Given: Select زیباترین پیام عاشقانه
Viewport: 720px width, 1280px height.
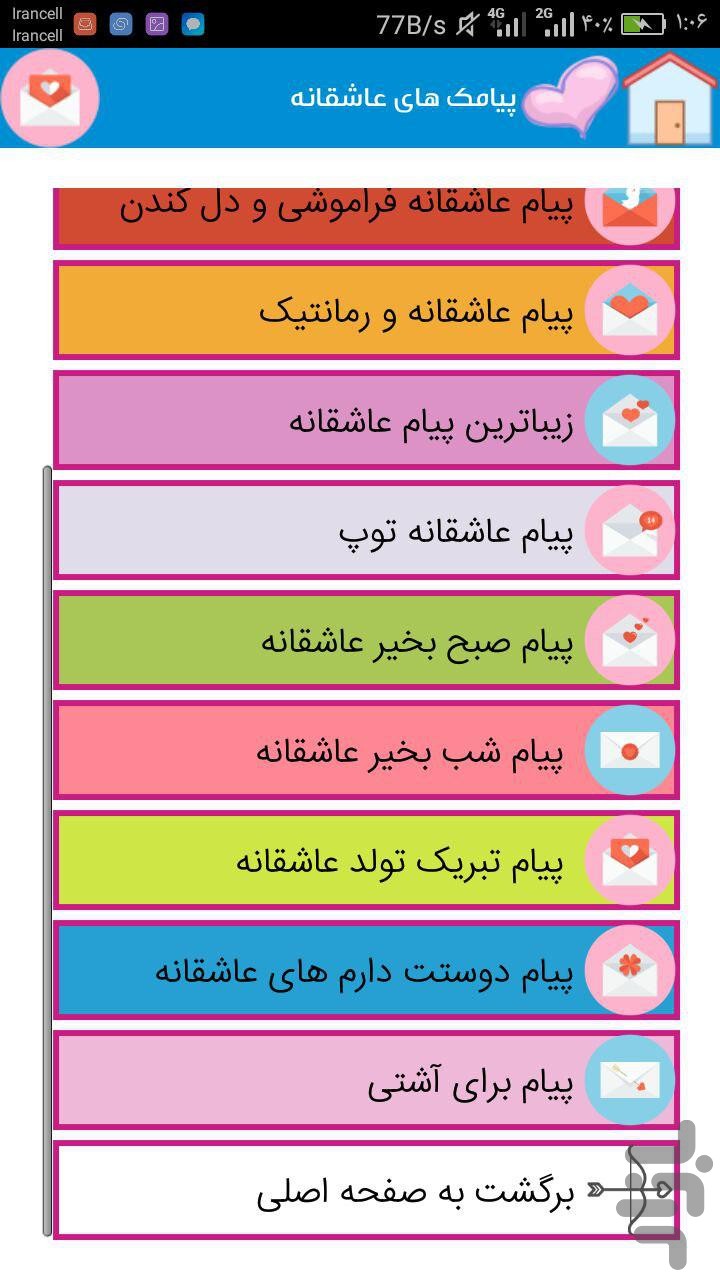Looking at the screenshot, I should (366, 420).
